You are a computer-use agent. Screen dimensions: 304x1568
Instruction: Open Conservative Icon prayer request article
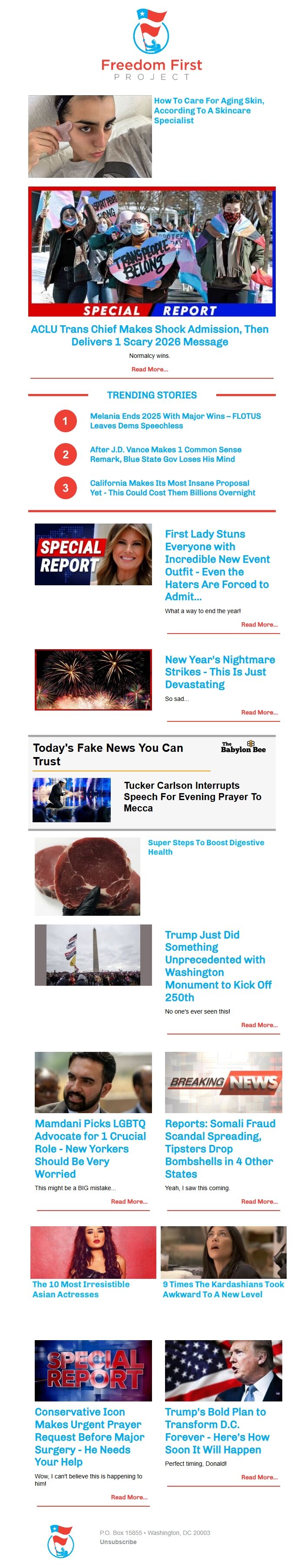89,1437
